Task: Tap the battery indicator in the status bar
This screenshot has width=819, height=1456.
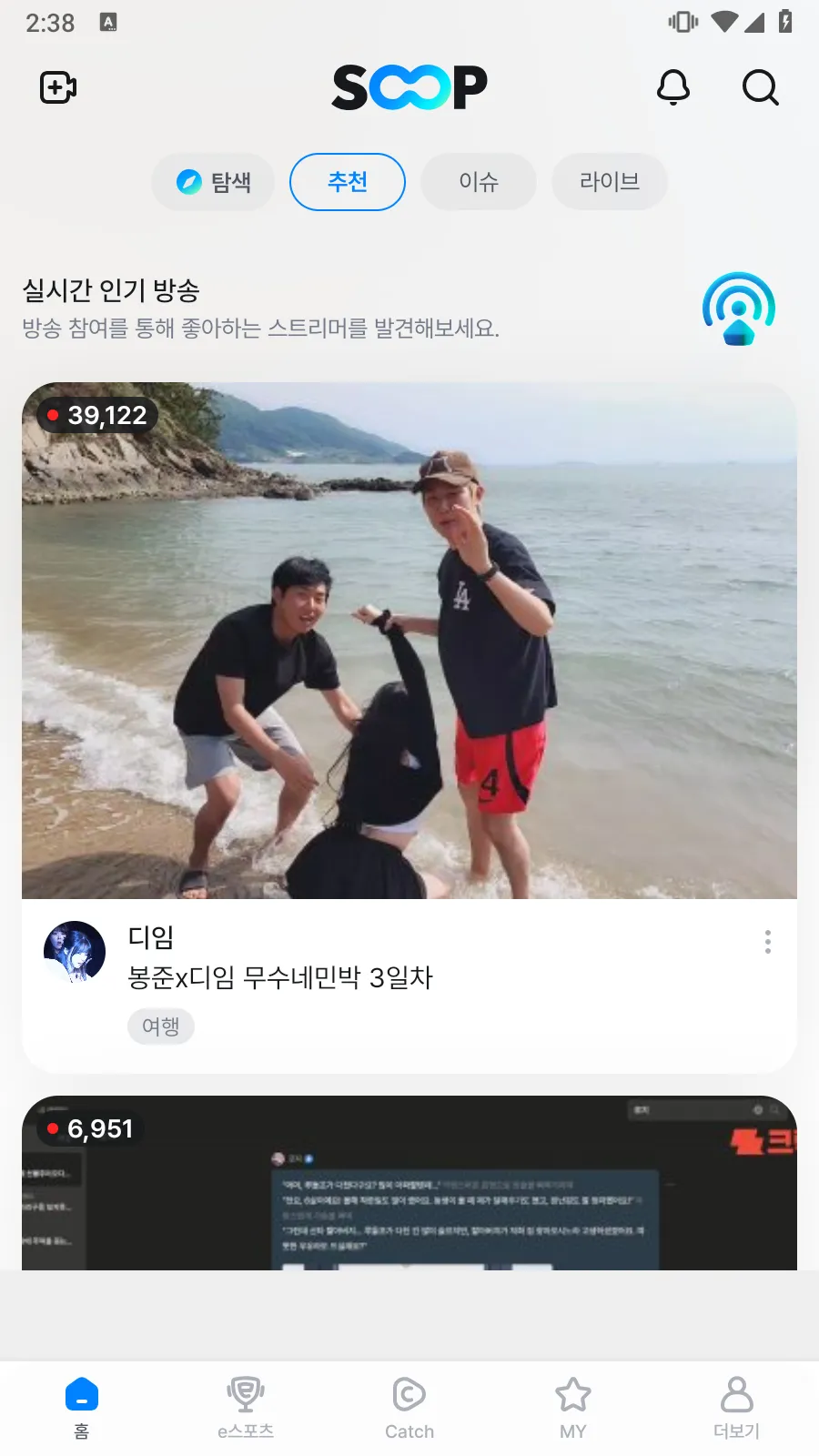Action: [x=784, y=23]
